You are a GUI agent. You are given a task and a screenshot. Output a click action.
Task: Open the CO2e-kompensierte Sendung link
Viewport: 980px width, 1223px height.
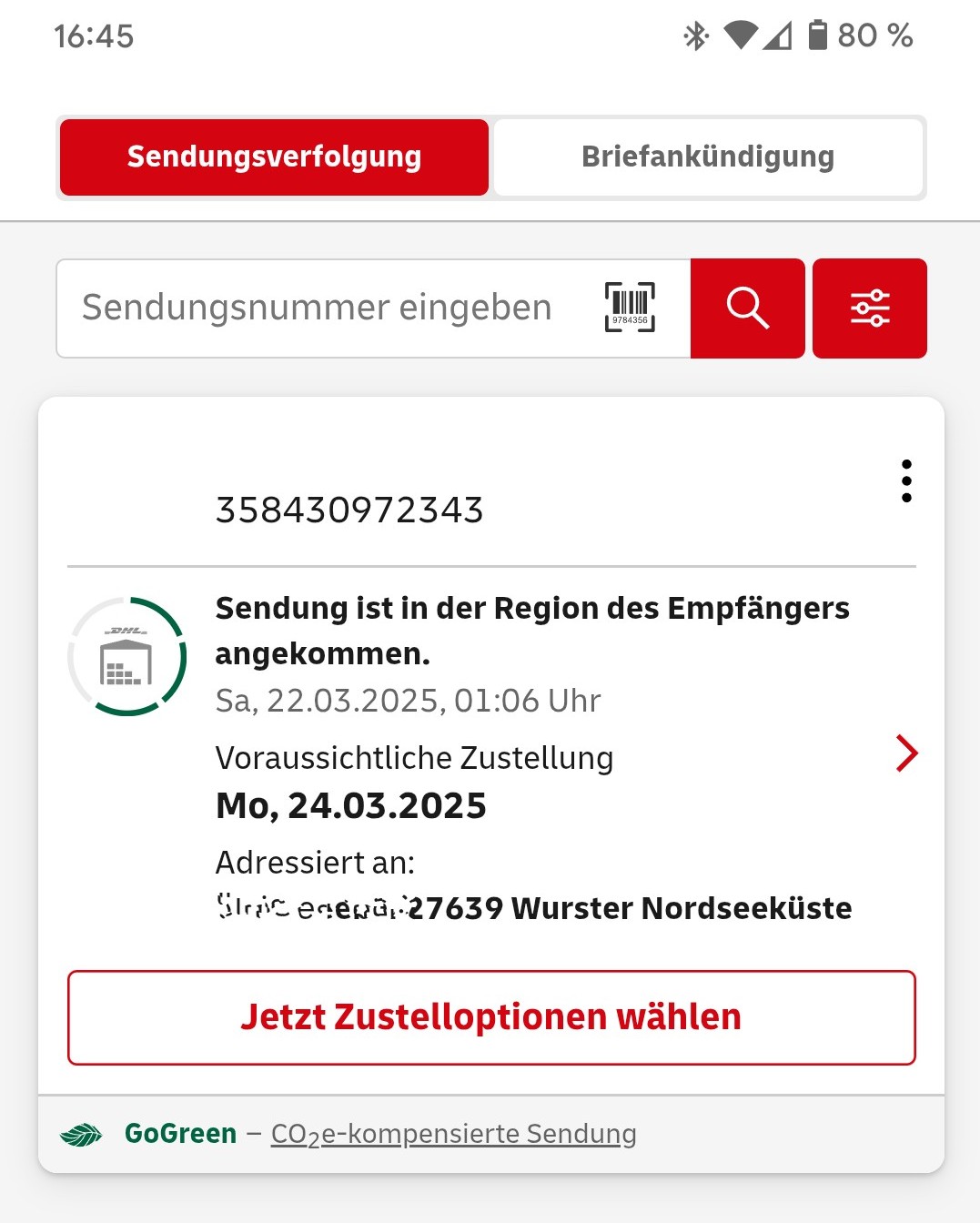453,1134
